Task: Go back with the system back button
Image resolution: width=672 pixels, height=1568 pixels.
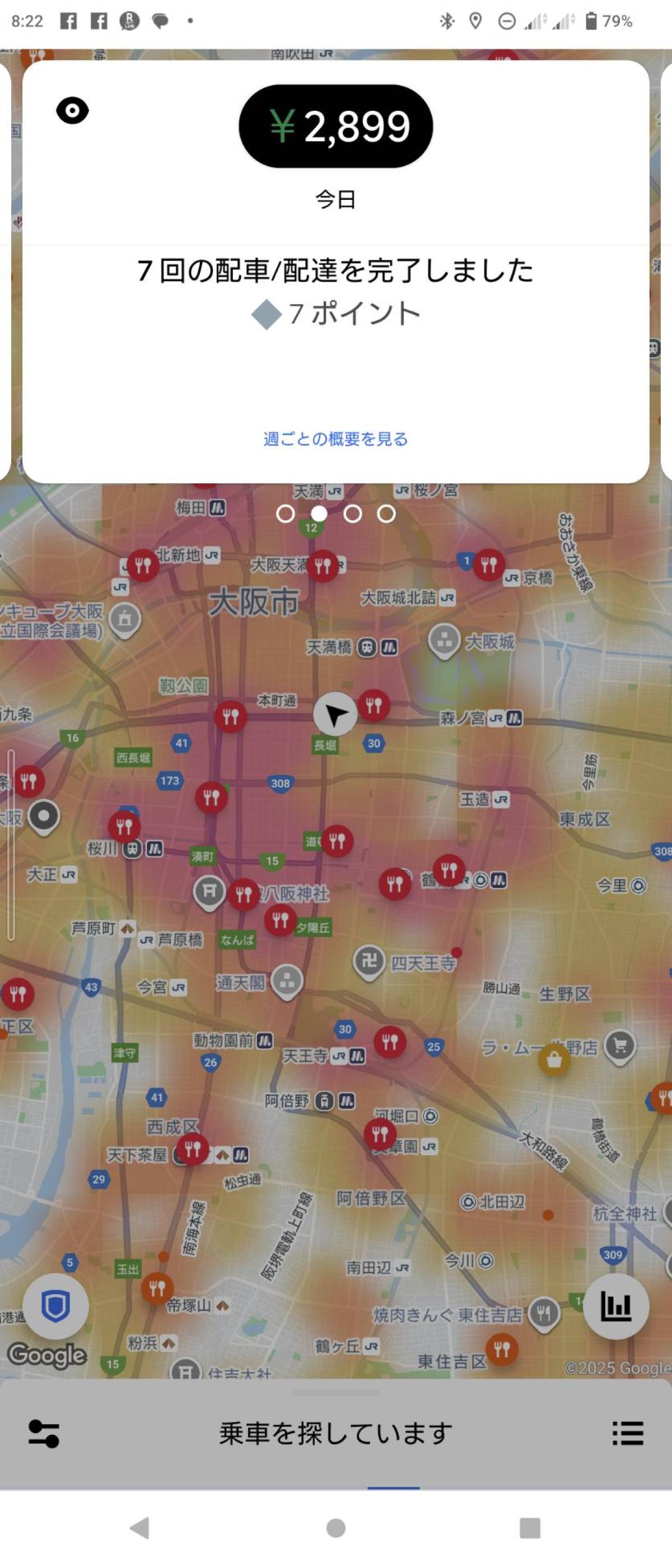Action: coord(140,1527)
